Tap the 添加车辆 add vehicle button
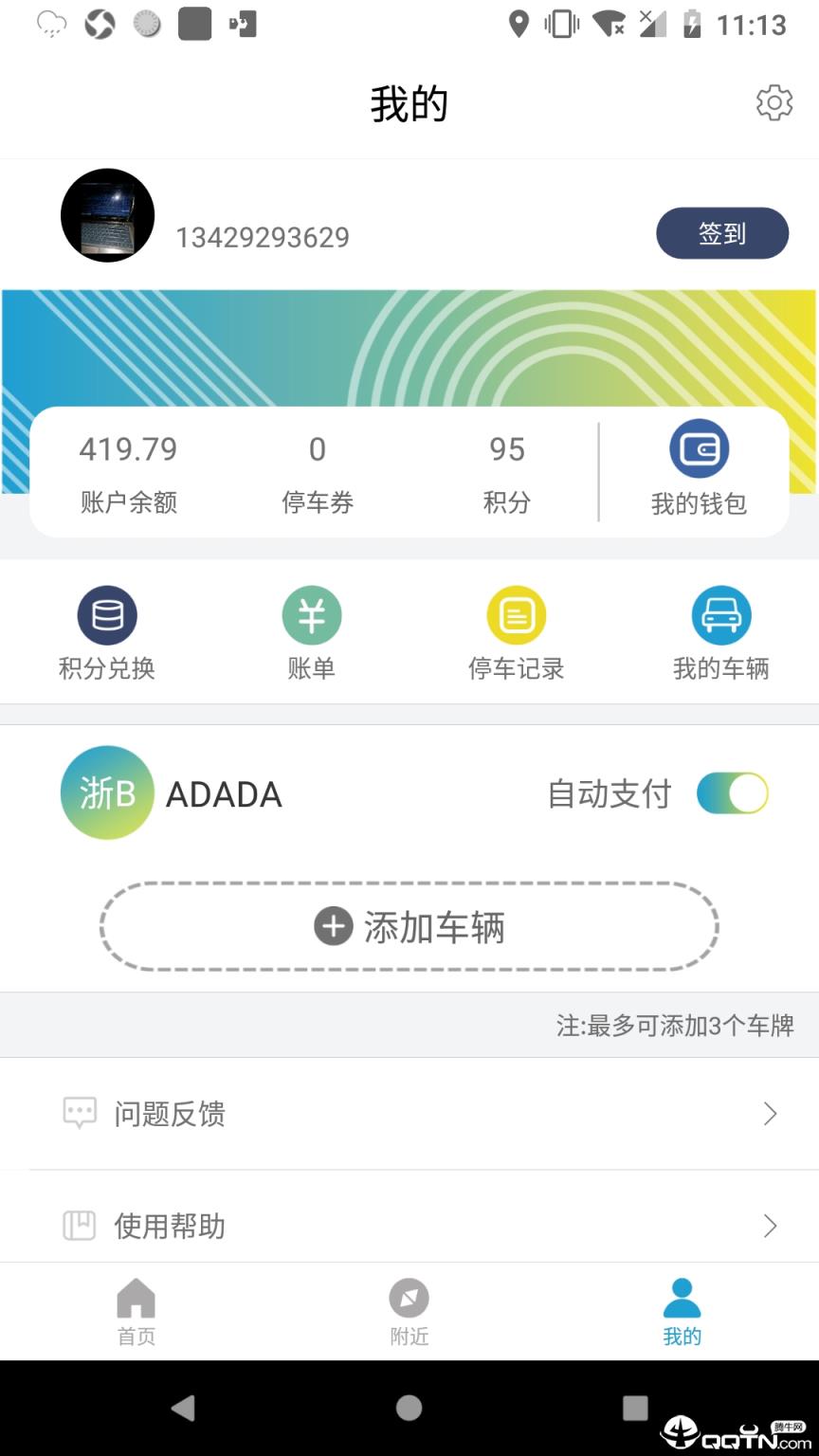 pyautogui.click(x=409, y=926)
